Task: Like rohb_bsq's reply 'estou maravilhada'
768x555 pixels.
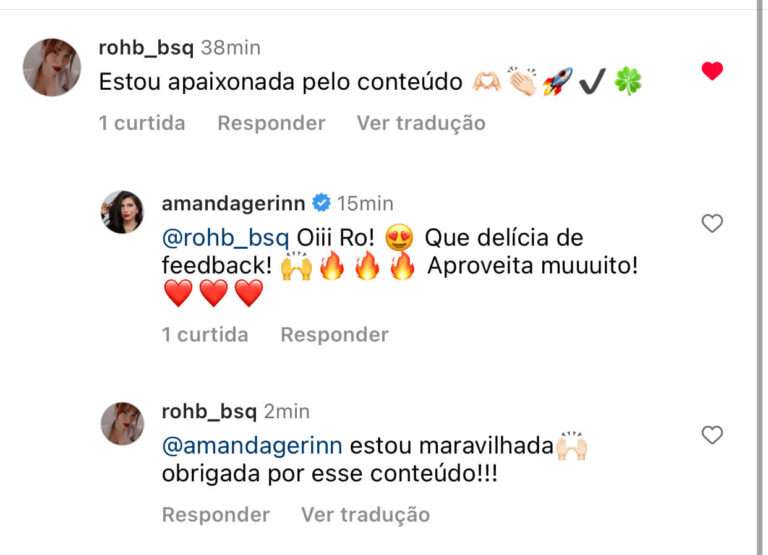Action: pos(712,435)
